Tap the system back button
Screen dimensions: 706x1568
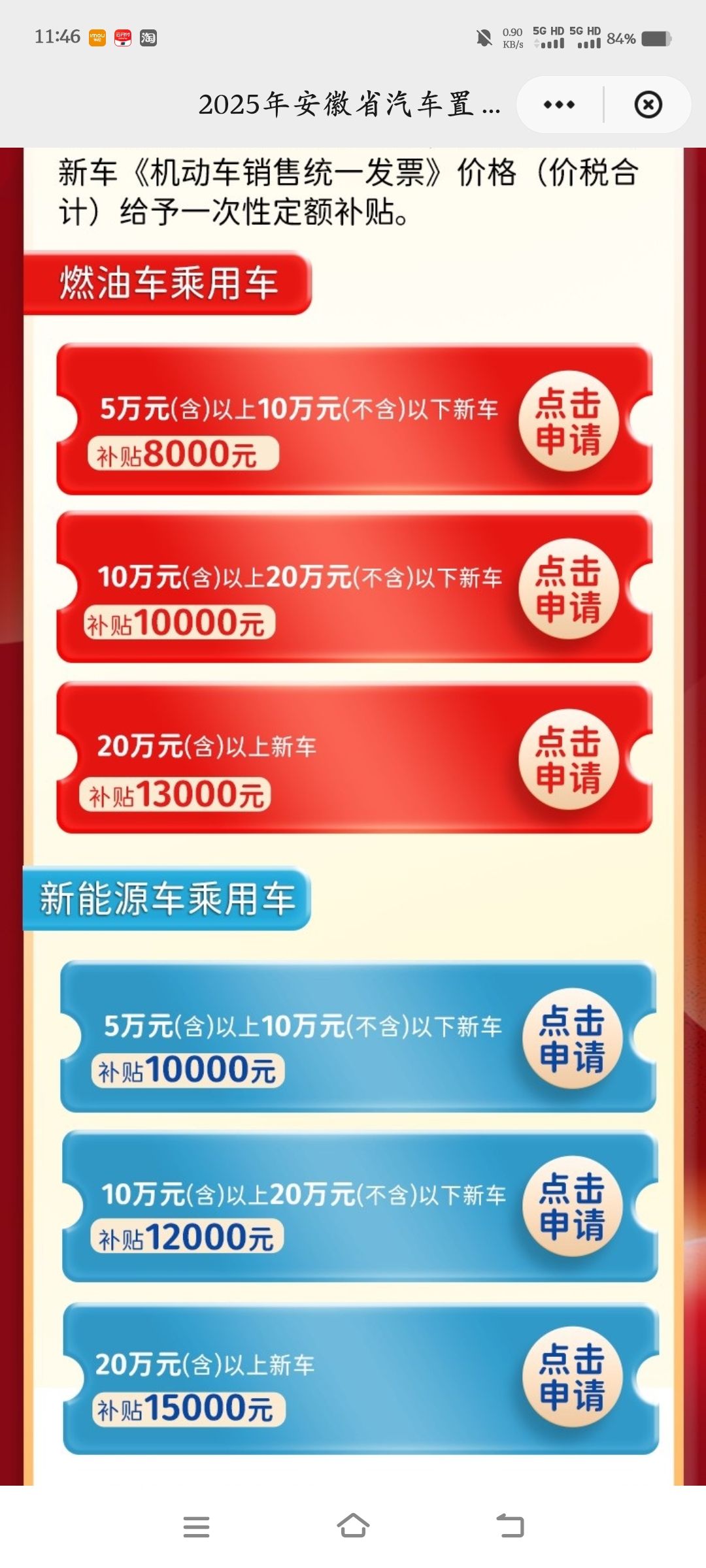510,1526
